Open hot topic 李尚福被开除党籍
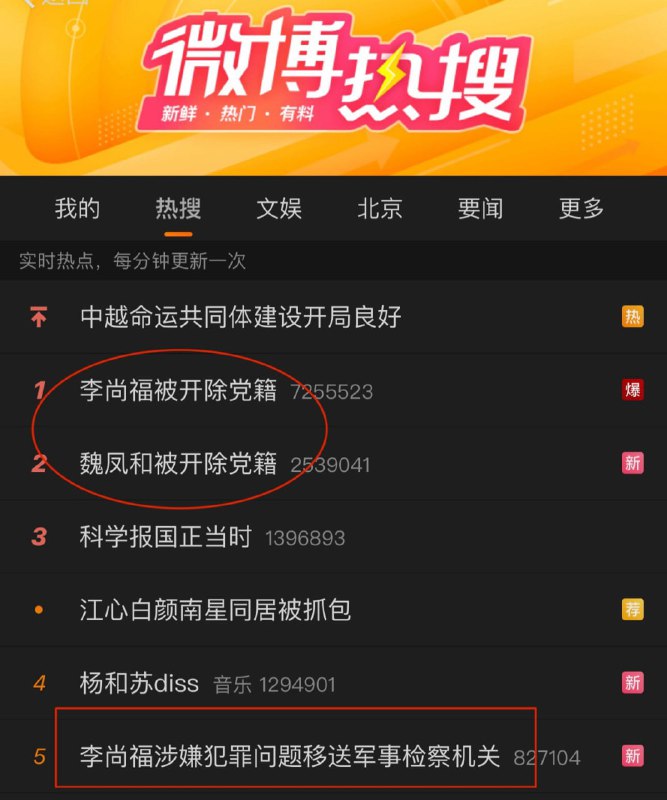 point(178,391)
